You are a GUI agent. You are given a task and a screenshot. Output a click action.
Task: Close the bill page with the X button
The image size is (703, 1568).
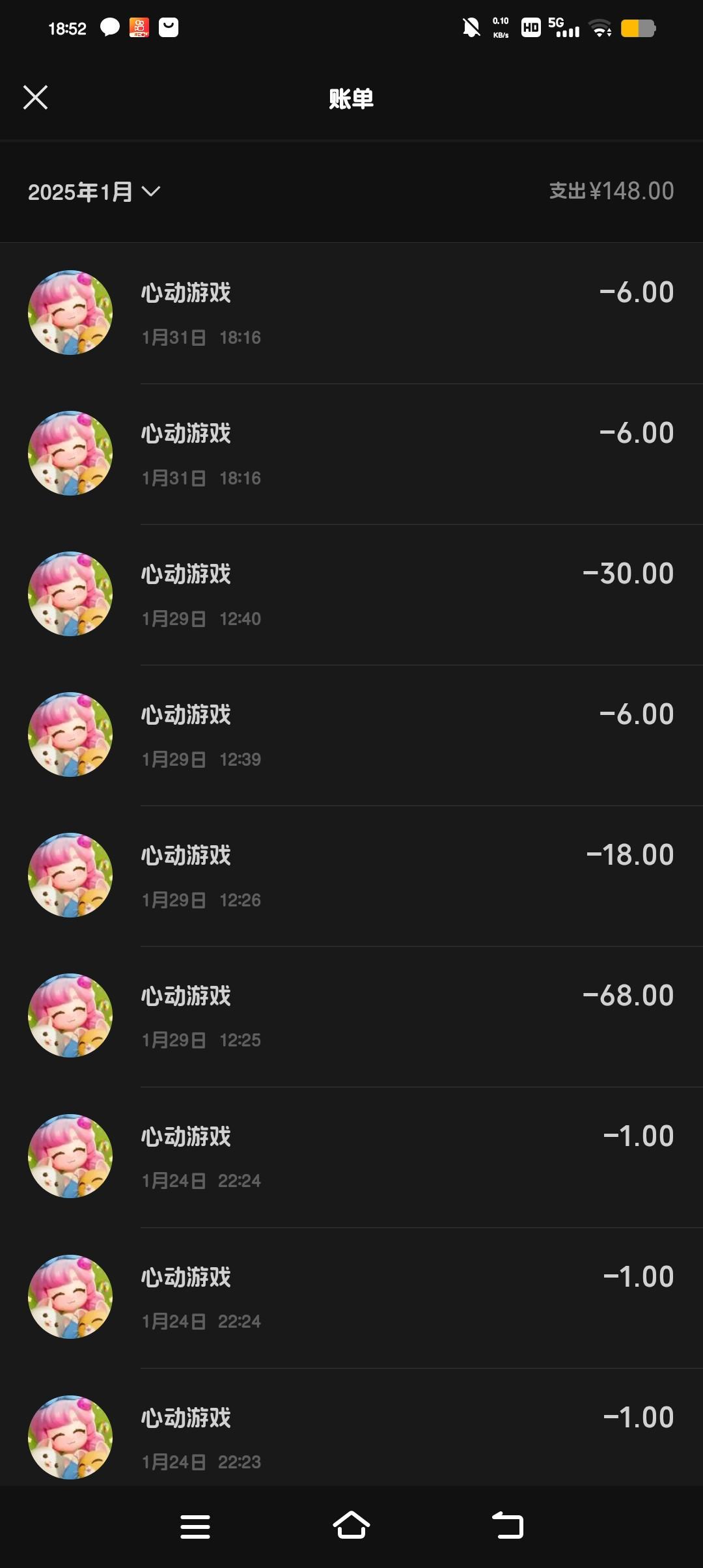point(36,98)
